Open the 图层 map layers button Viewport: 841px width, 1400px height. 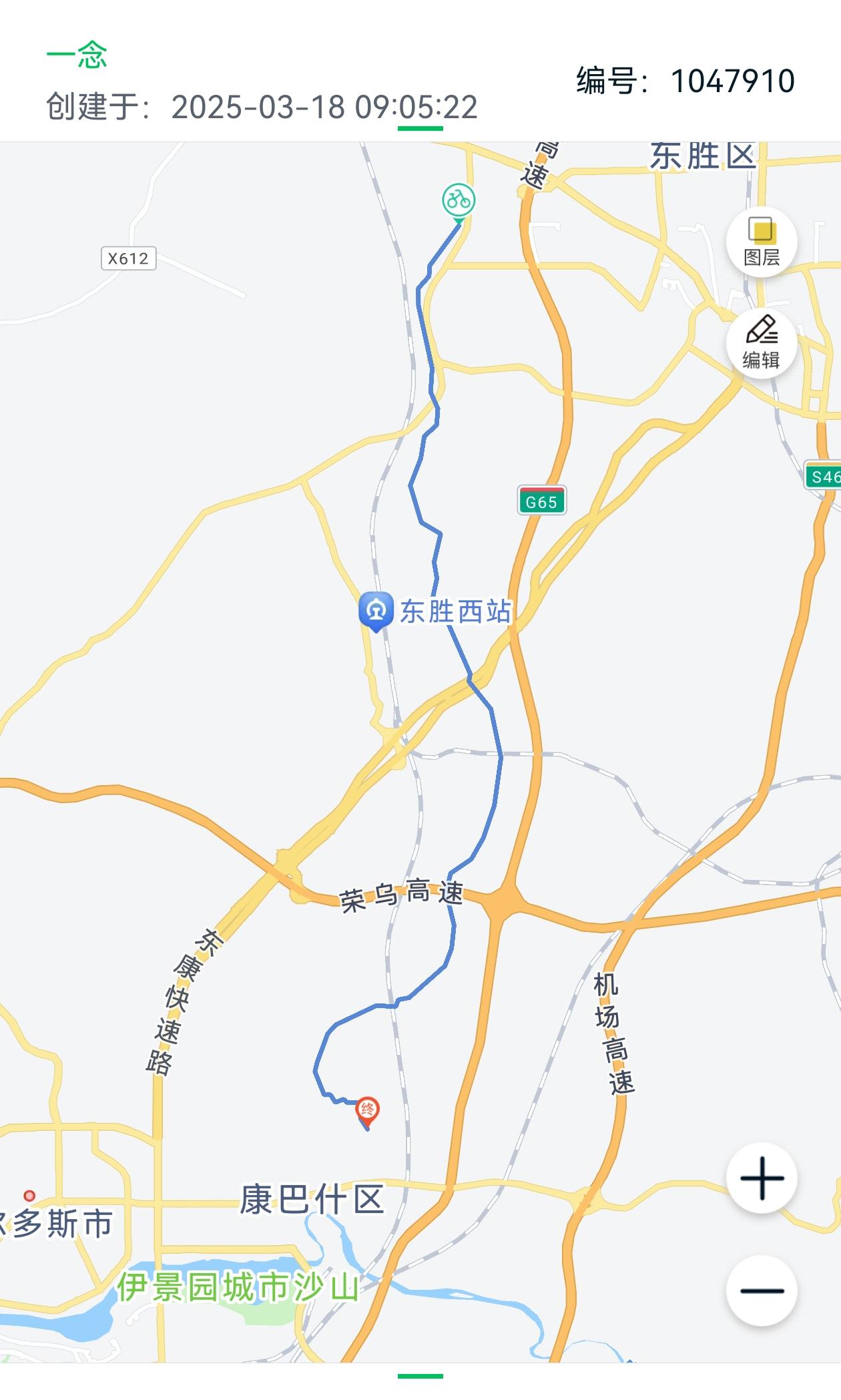click(x=761, y=242)
